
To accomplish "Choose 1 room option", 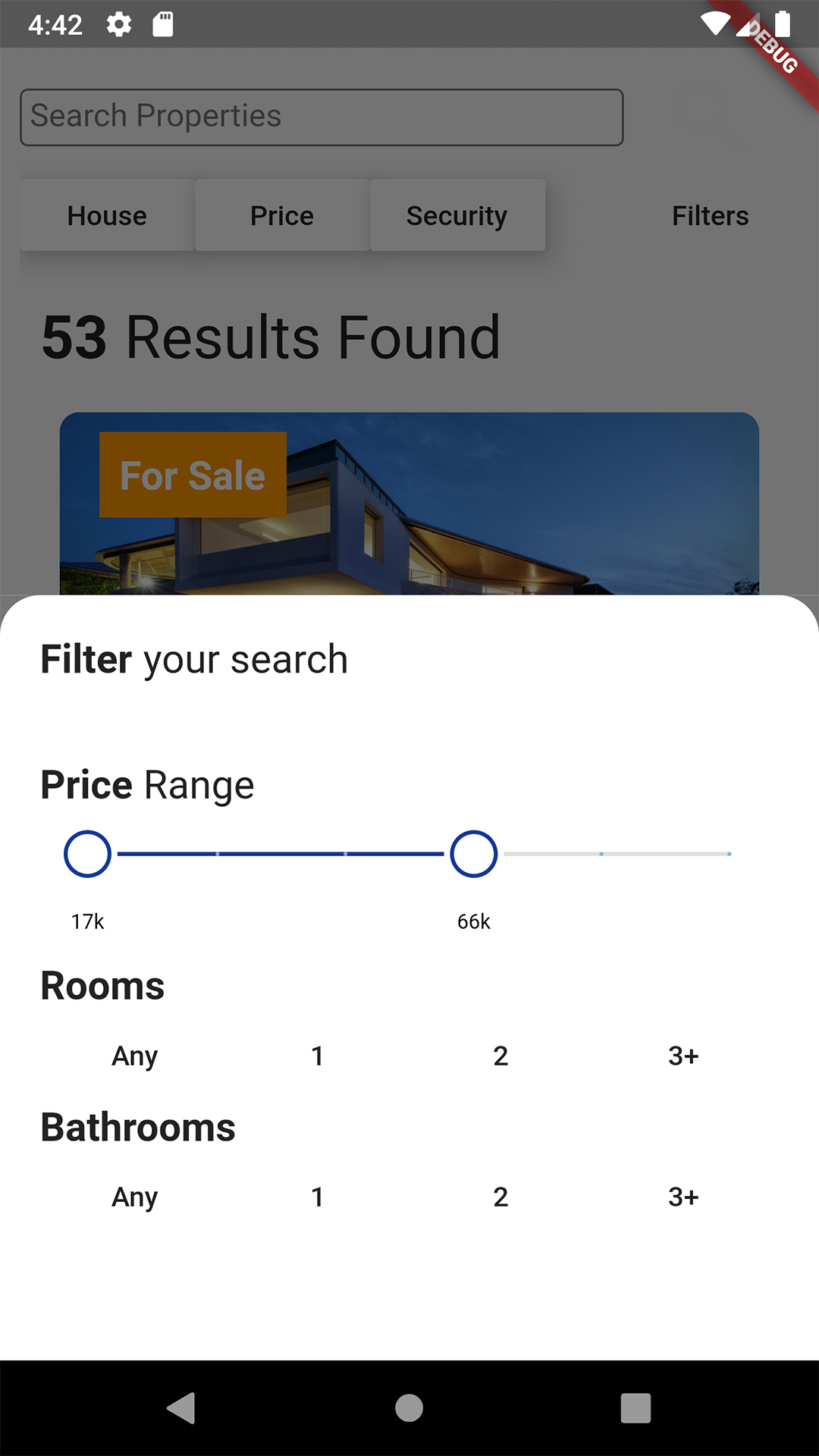I will point(318,1056).
